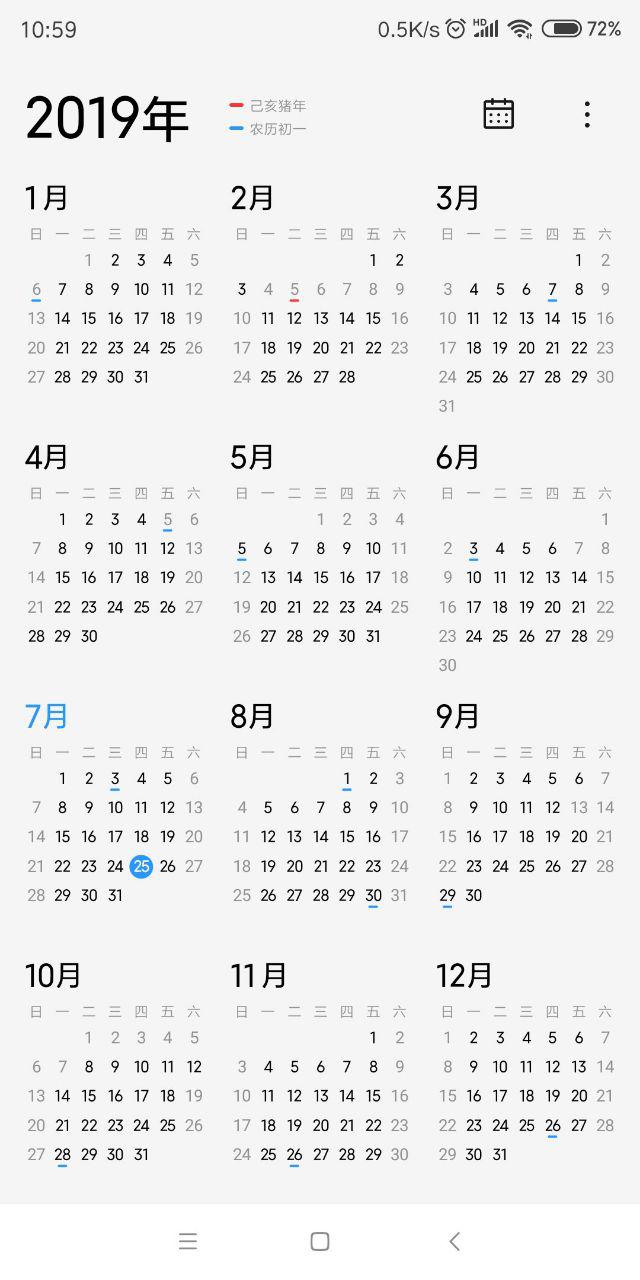Open the 9月 month view
The image size is (640, 1280).
(526, 805)
